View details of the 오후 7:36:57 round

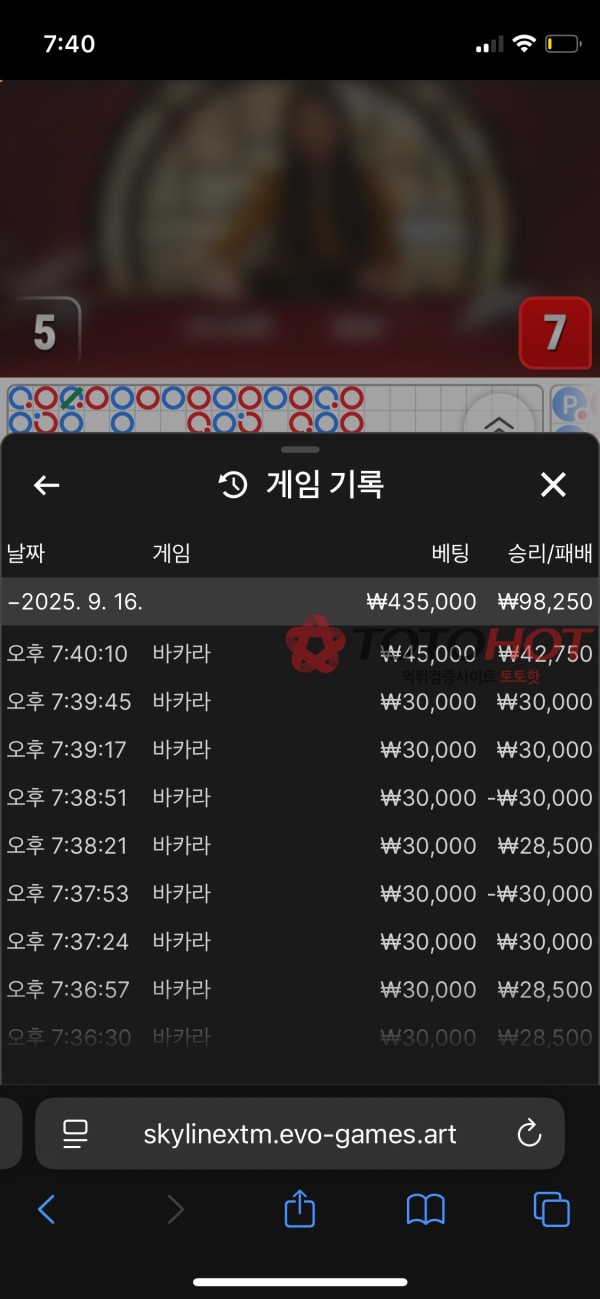(x=300, y=990)
